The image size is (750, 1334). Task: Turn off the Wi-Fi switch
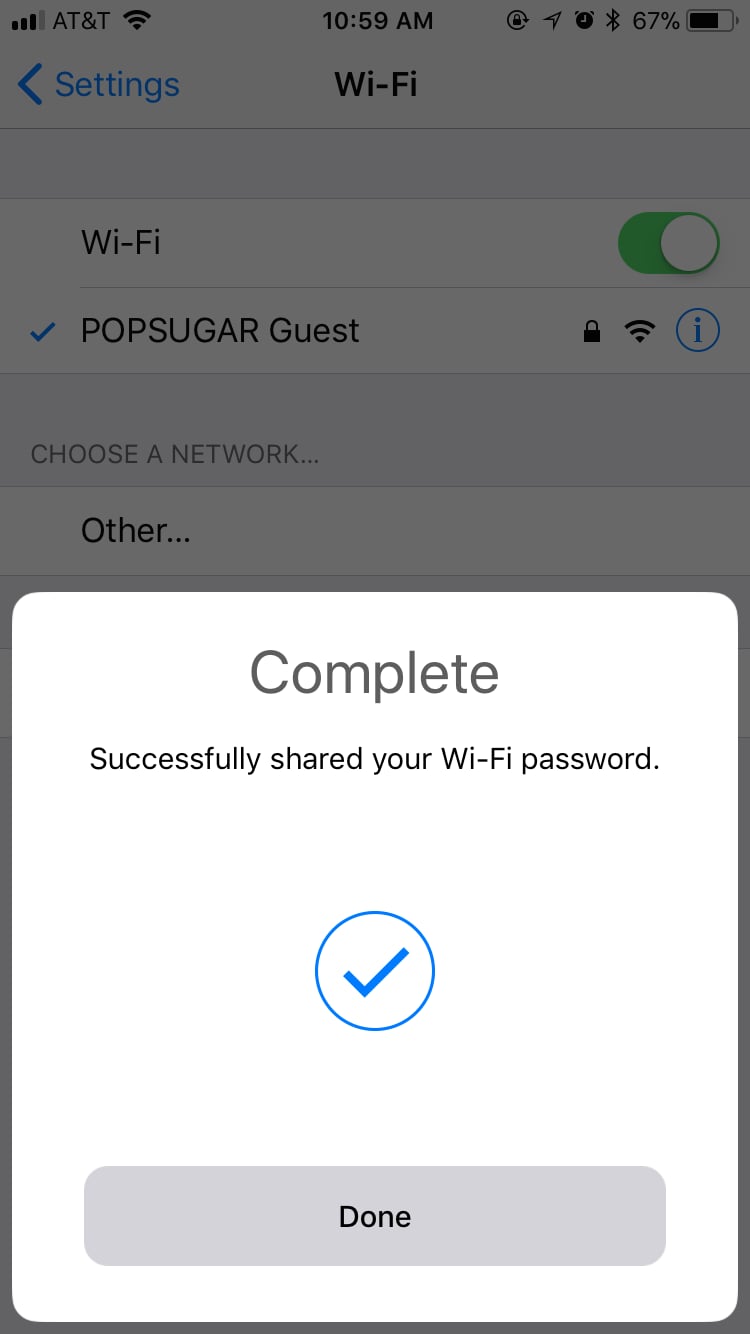(668, 243)
